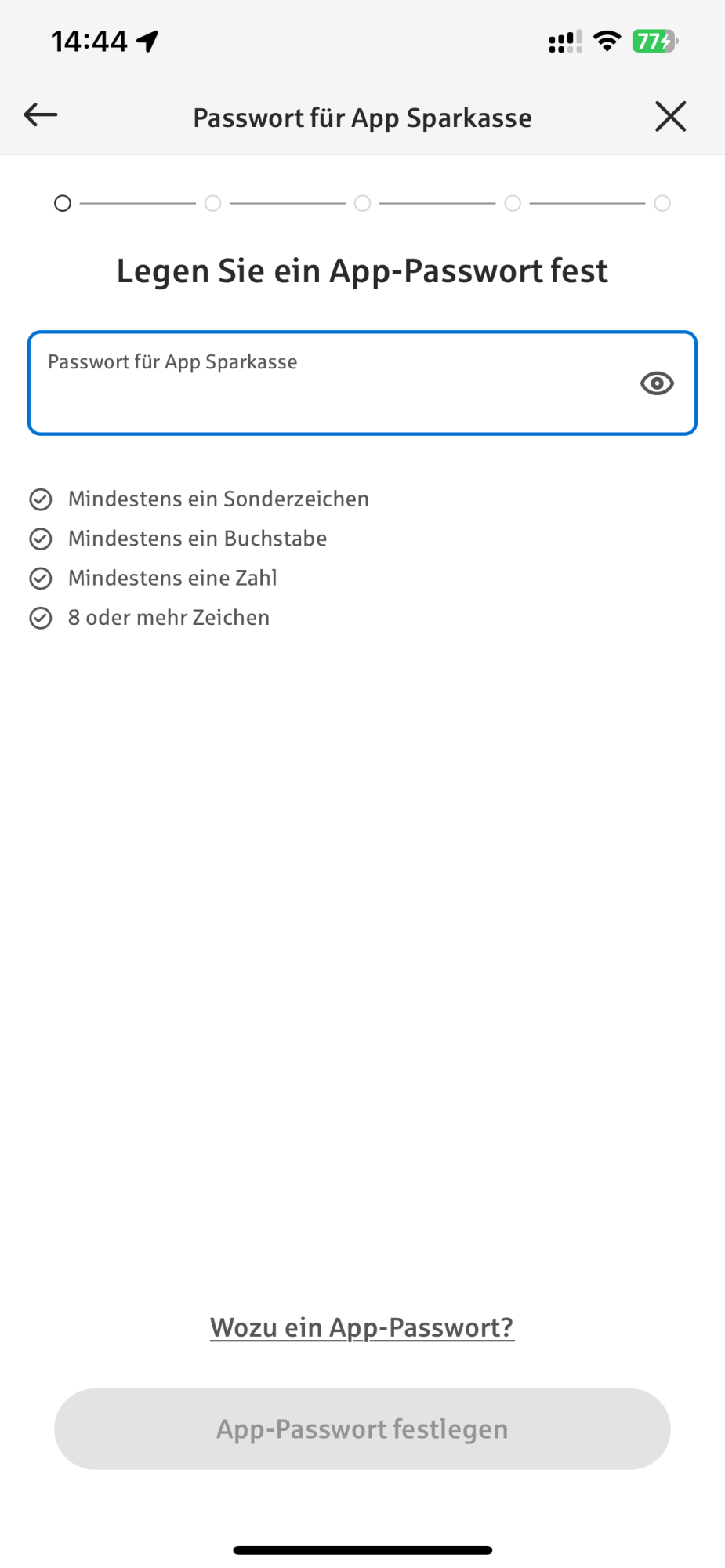Viewport: 725px width, 1568px height.
Task: Close the app password setup
Action: [x=670, y=117]
